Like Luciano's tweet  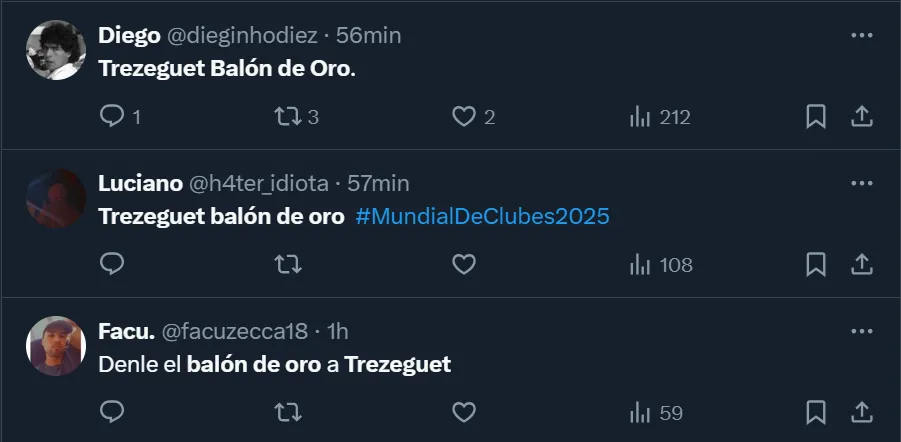[462, 264]
